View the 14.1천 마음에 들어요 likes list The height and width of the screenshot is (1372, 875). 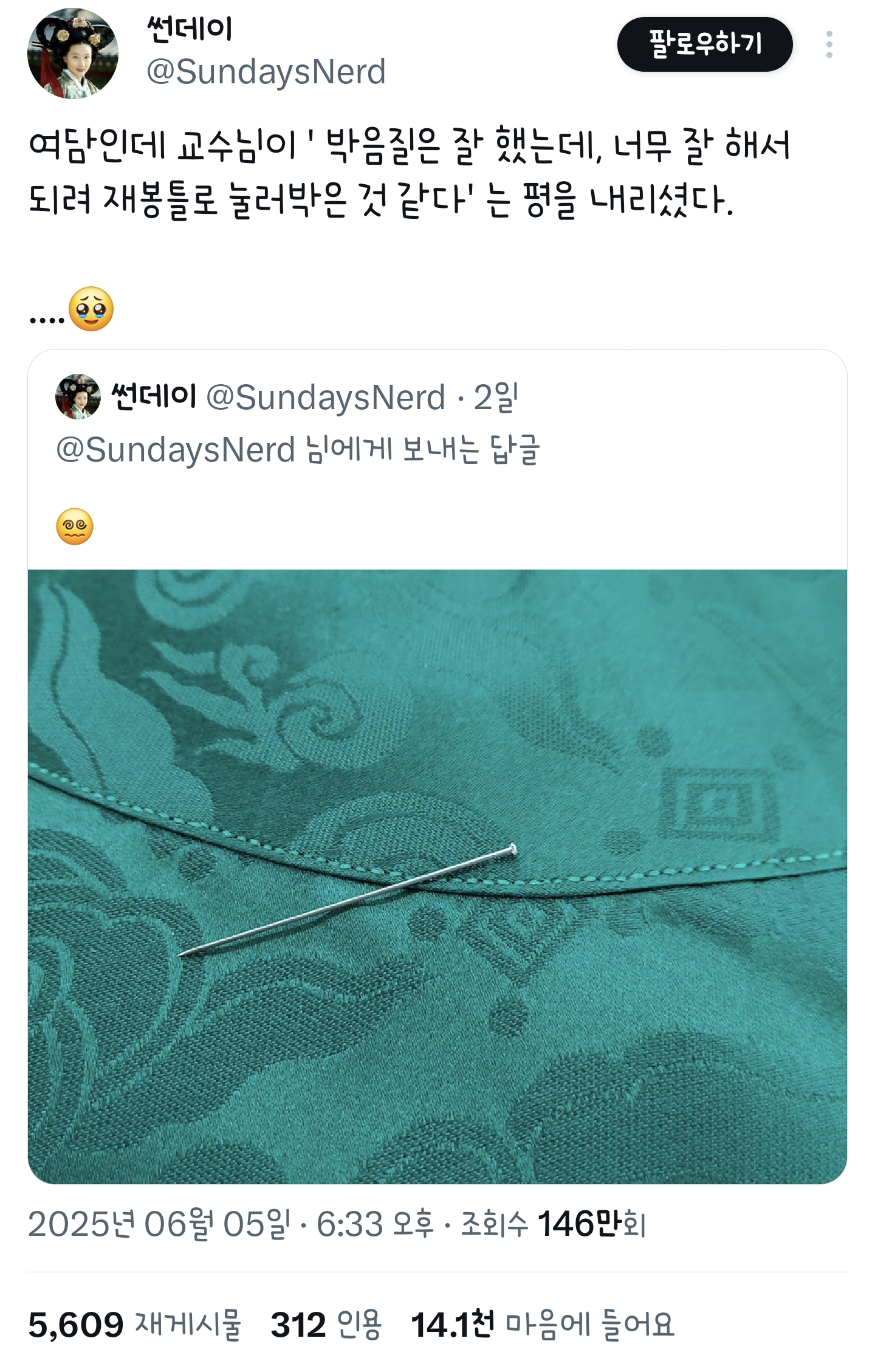[542, 1325]
